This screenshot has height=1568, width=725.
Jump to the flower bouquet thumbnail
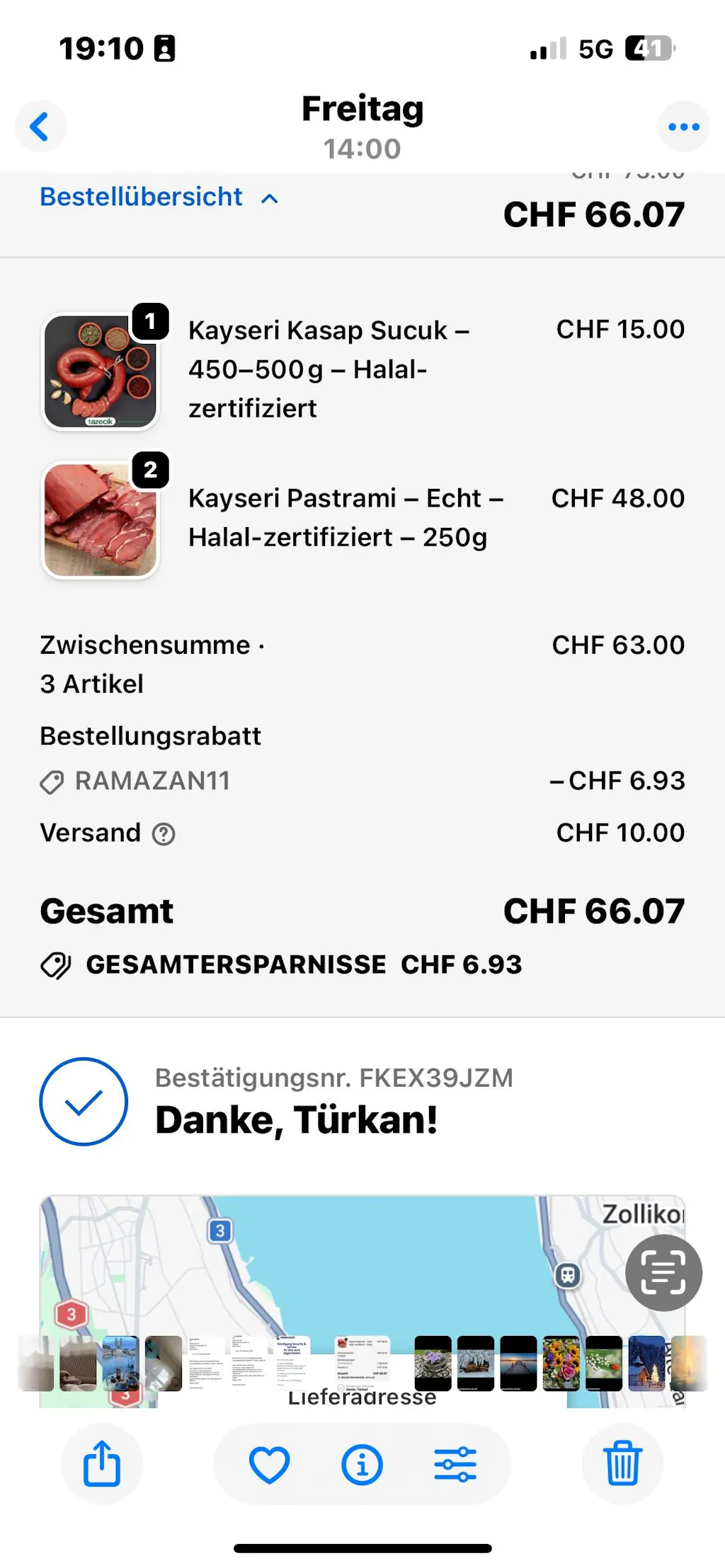coord(561,1363)
